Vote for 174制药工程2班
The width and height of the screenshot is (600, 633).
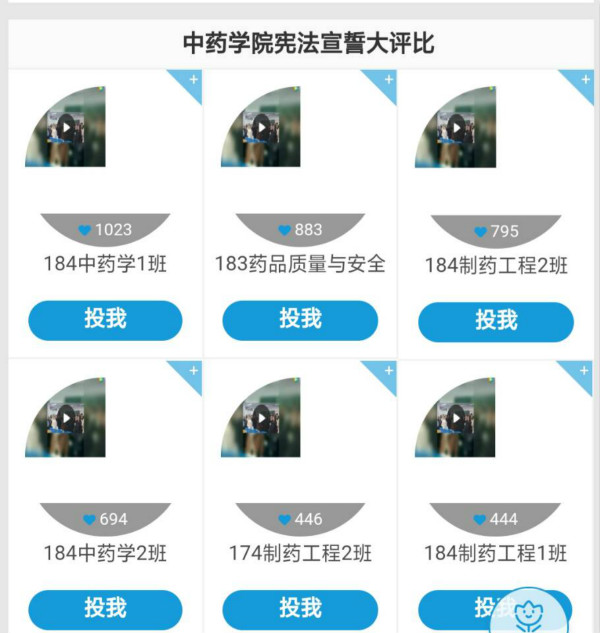300,609
